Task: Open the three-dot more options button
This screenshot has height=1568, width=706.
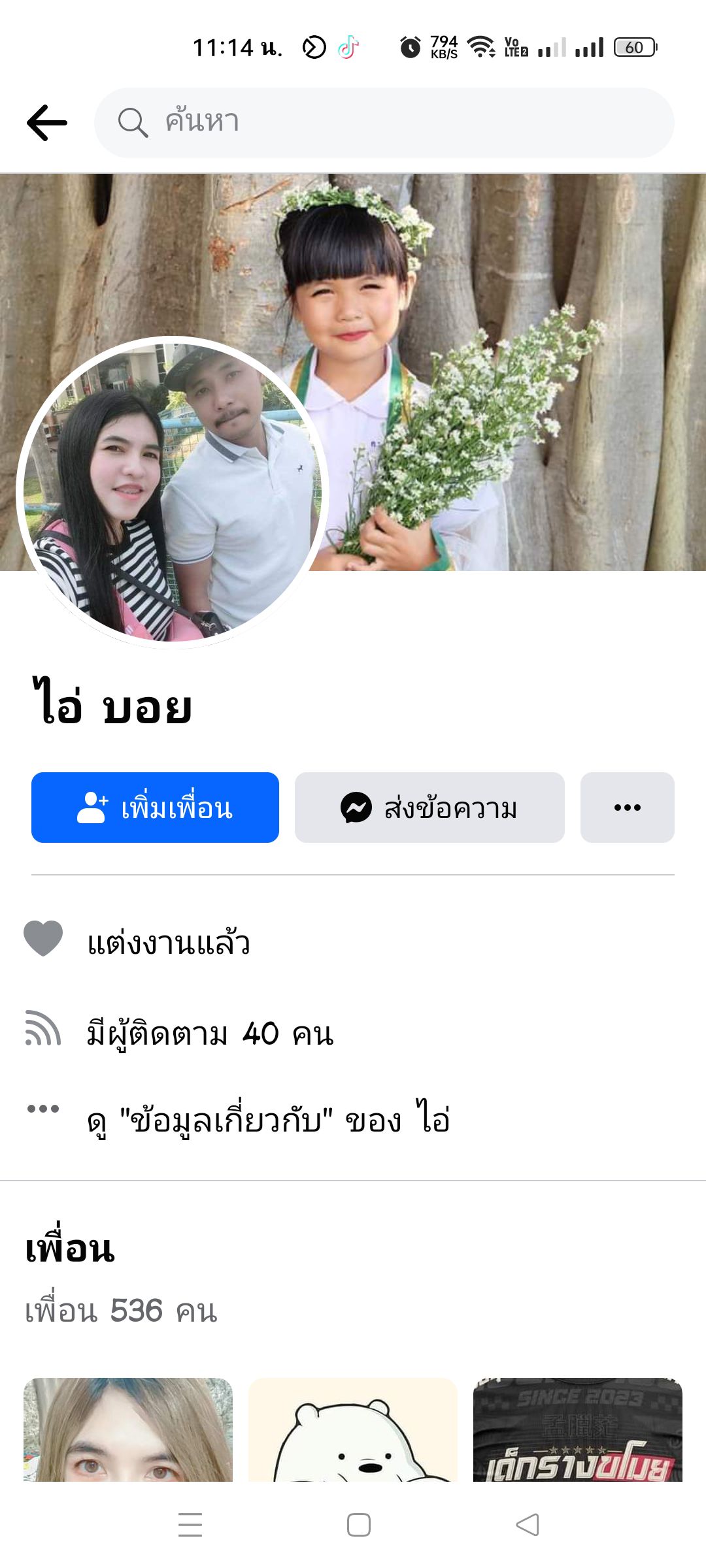Action: tap(627, 808)
